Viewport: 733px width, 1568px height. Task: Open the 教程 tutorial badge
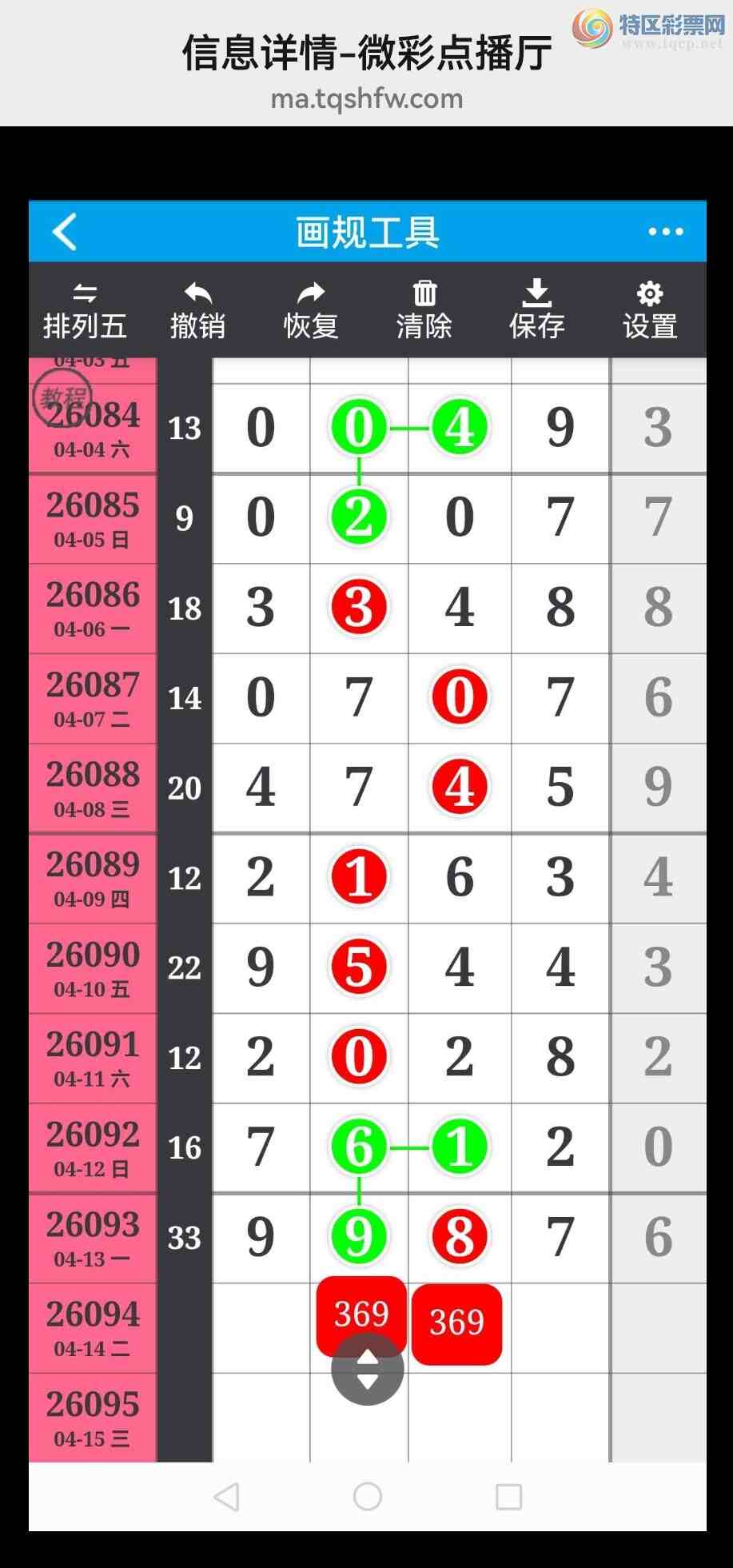62,397
